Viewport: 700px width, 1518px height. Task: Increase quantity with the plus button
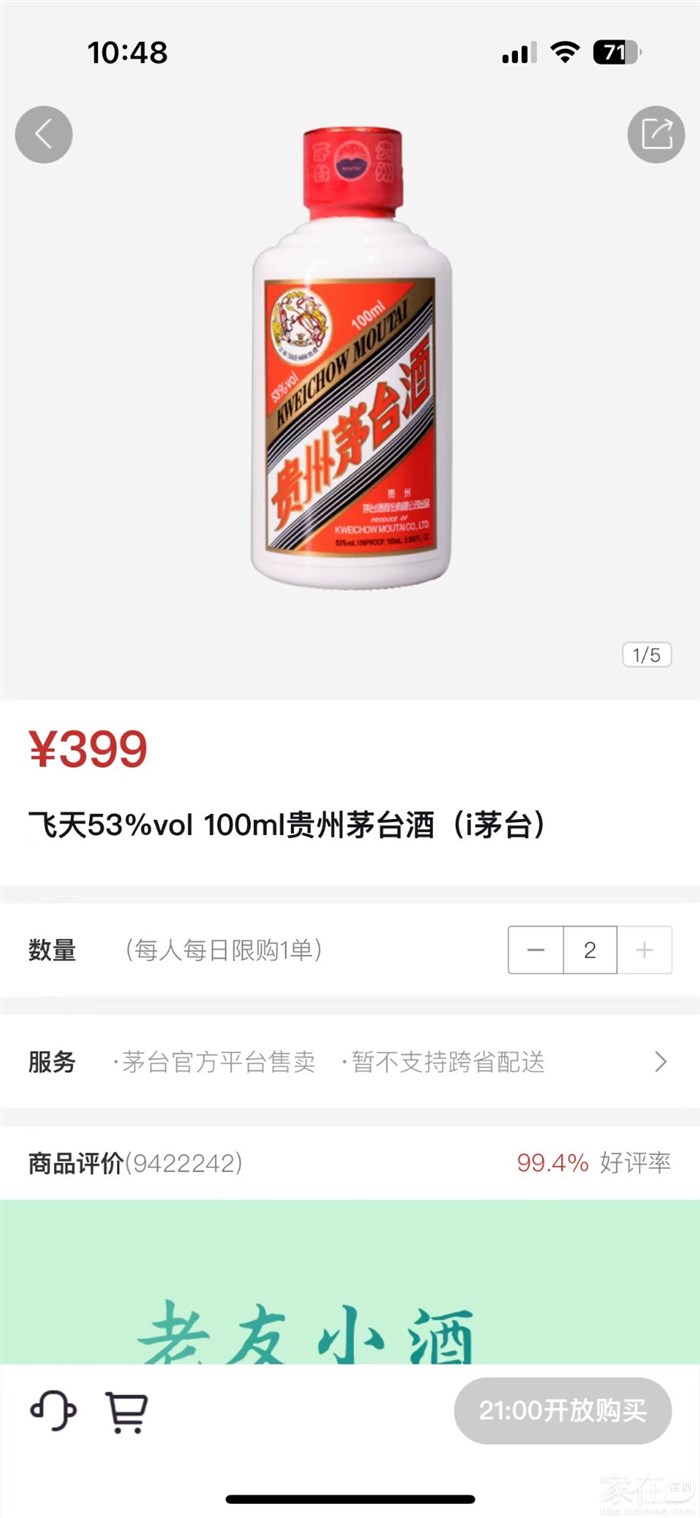pyautogui.click(x=644, y=950)
